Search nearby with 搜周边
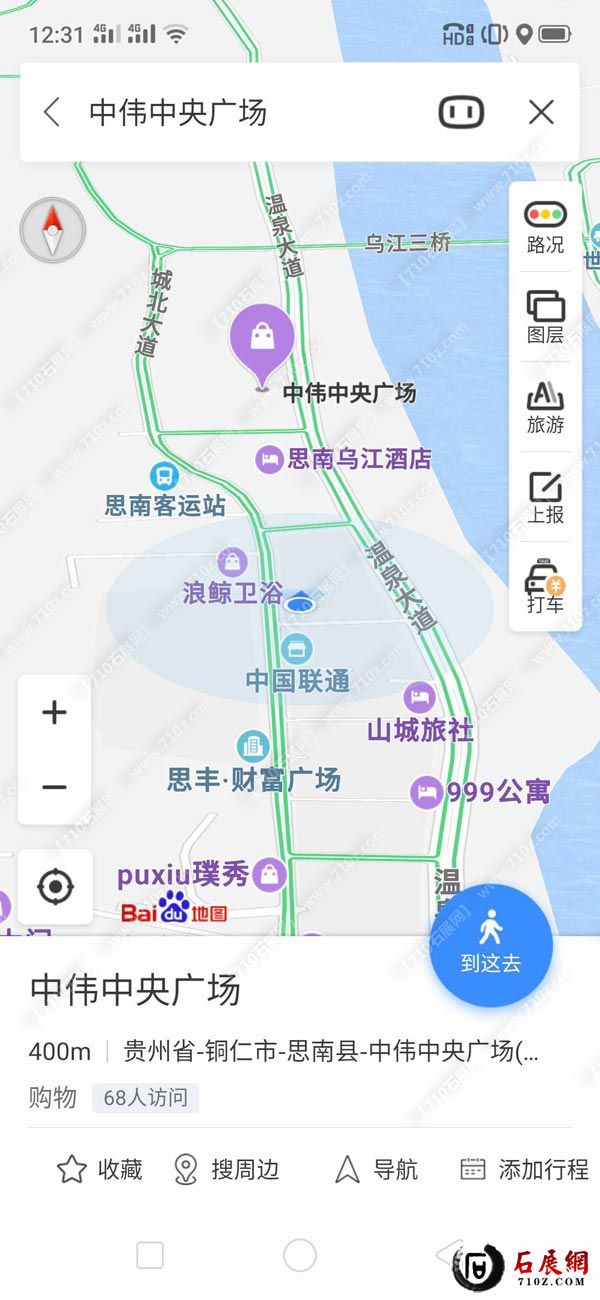The height and width of the screenshot is (1300, 600). [x=226, y=1169]
